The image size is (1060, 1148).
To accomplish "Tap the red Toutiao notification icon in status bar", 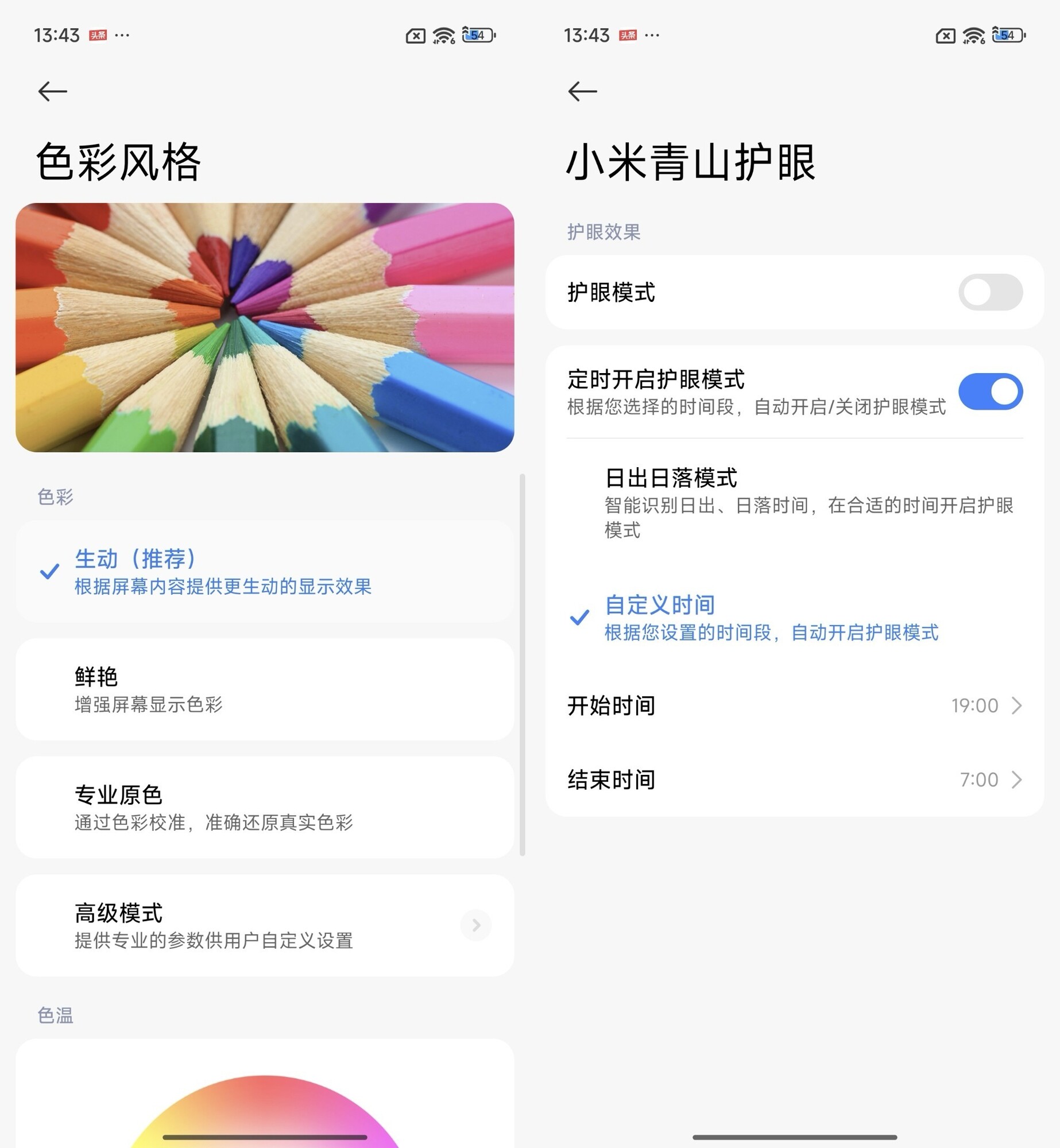I will coord(96,36).
